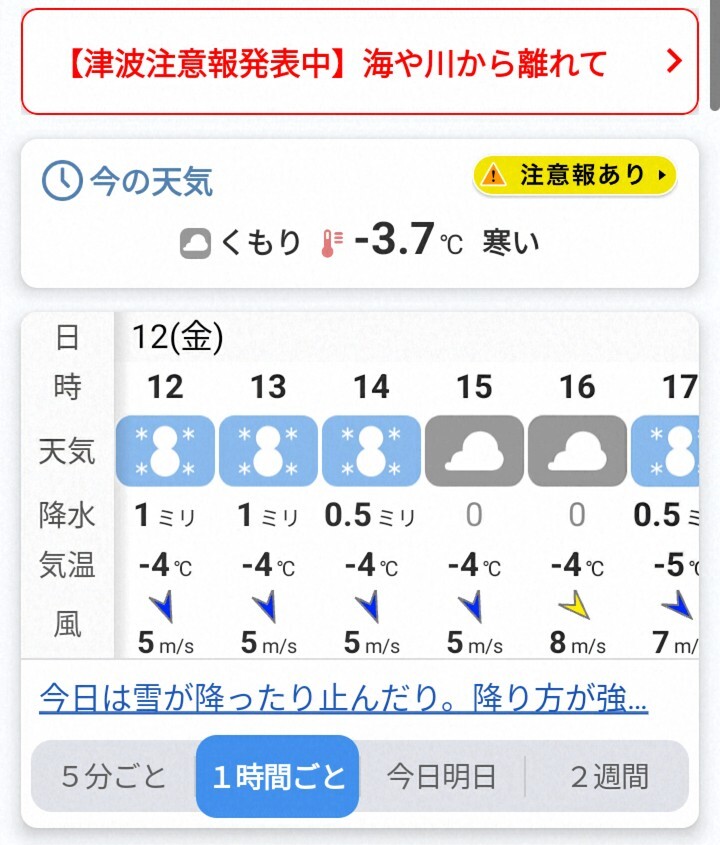
Task: Select the 1時間ごと tab
Action: (277, 776)
